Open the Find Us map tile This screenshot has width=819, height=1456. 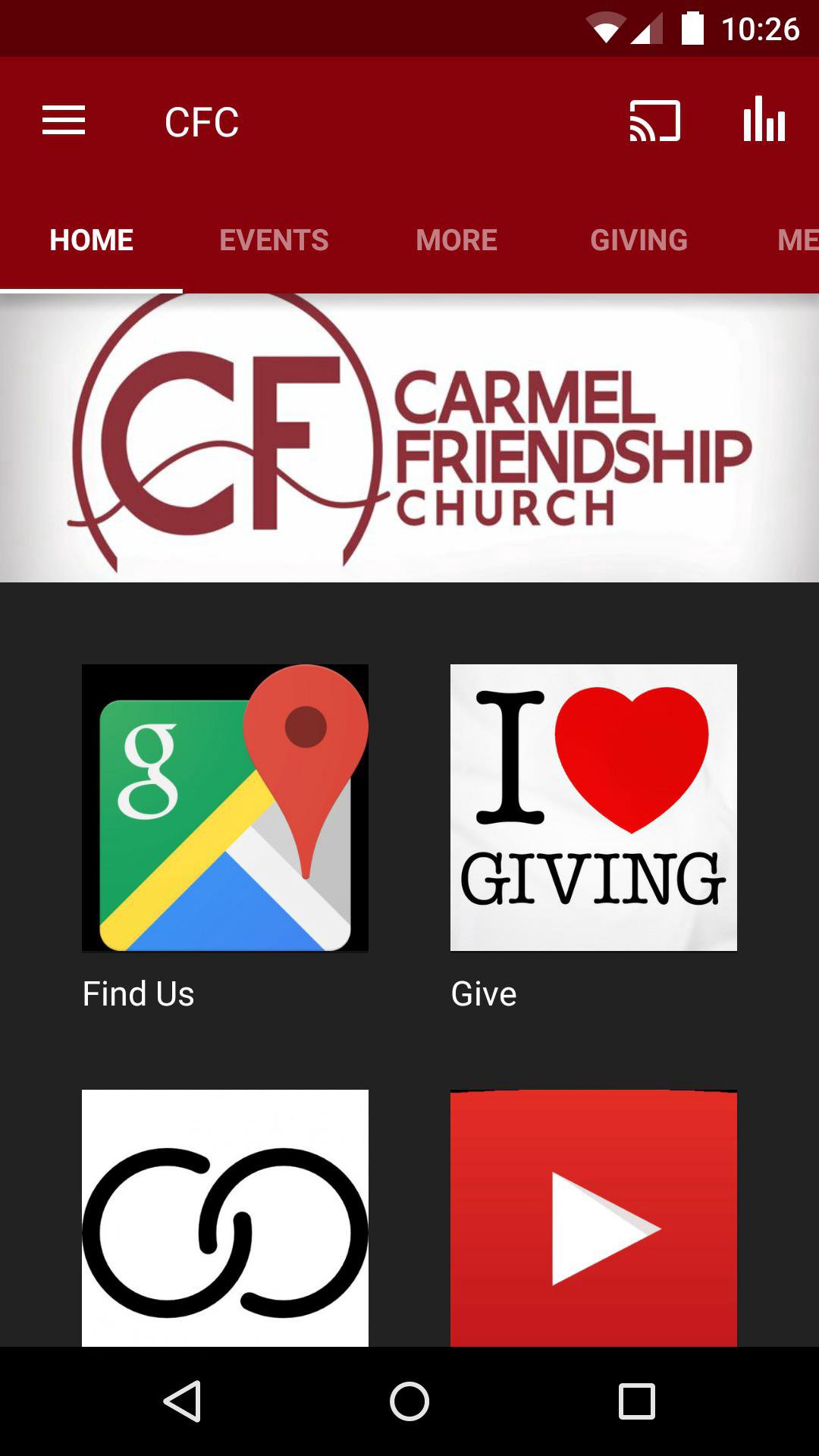tap(225, 808)
